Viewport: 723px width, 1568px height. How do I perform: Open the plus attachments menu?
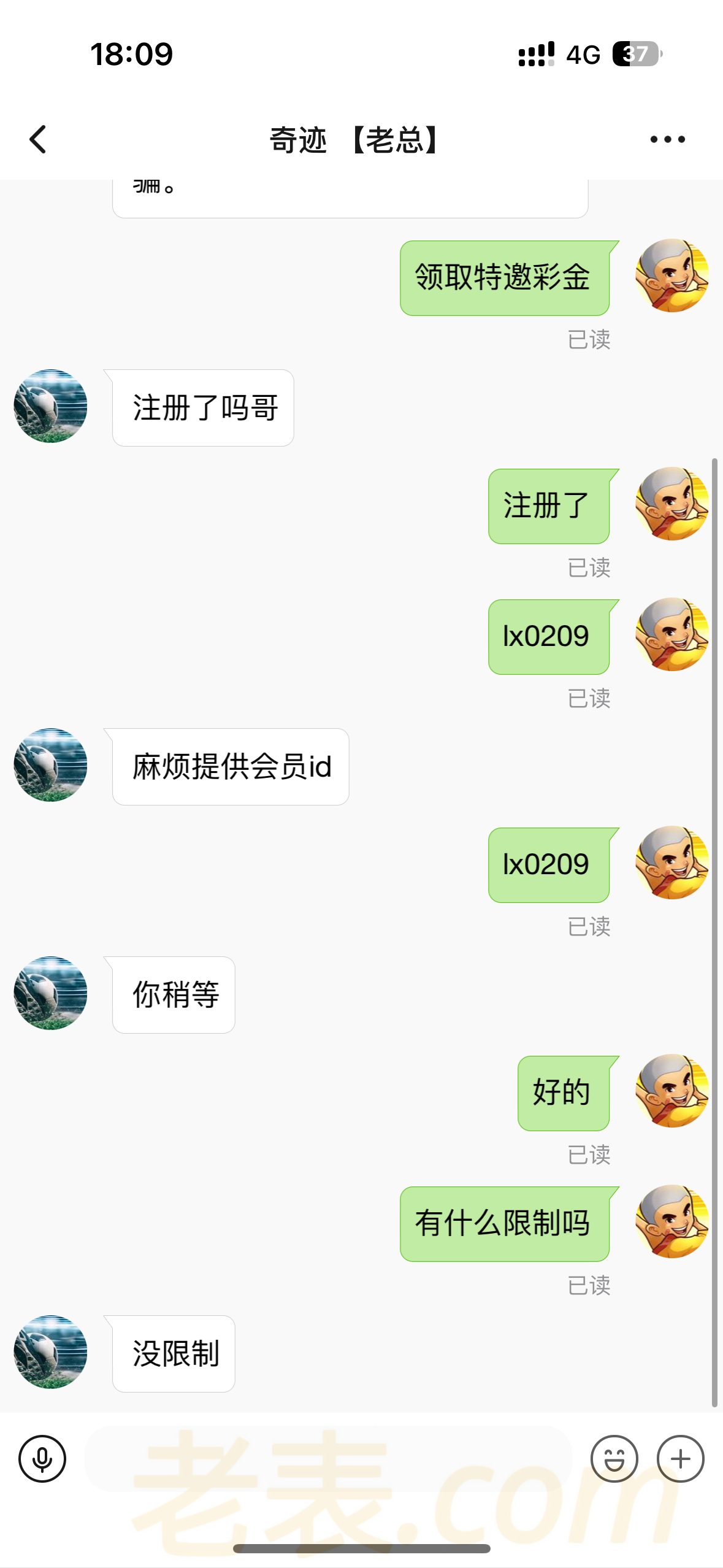[680, 1458]
